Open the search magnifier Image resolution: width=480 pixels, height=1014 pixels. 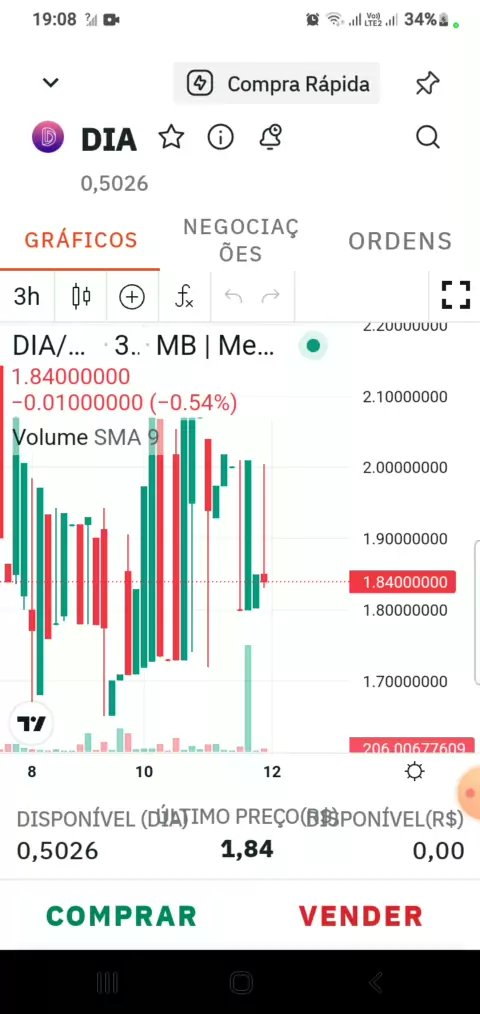428,137
